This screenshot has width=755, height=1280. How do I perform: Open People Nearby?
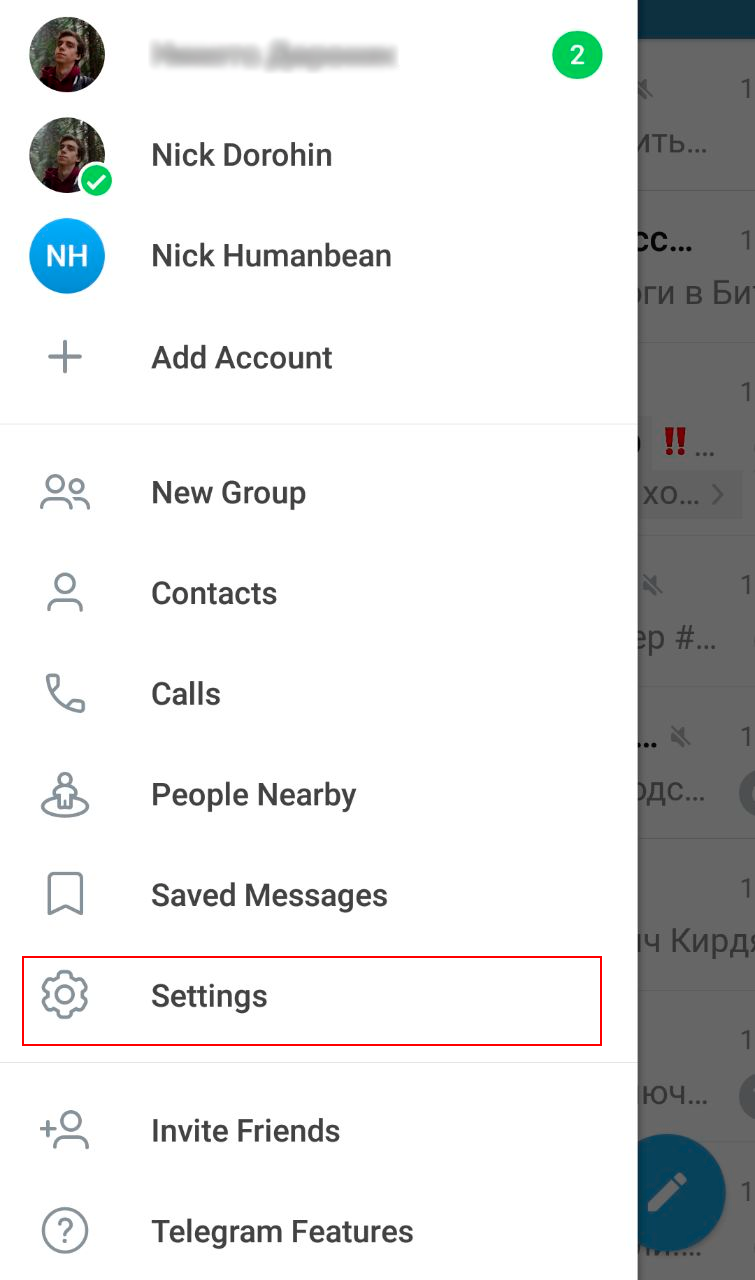pos(253,795)
